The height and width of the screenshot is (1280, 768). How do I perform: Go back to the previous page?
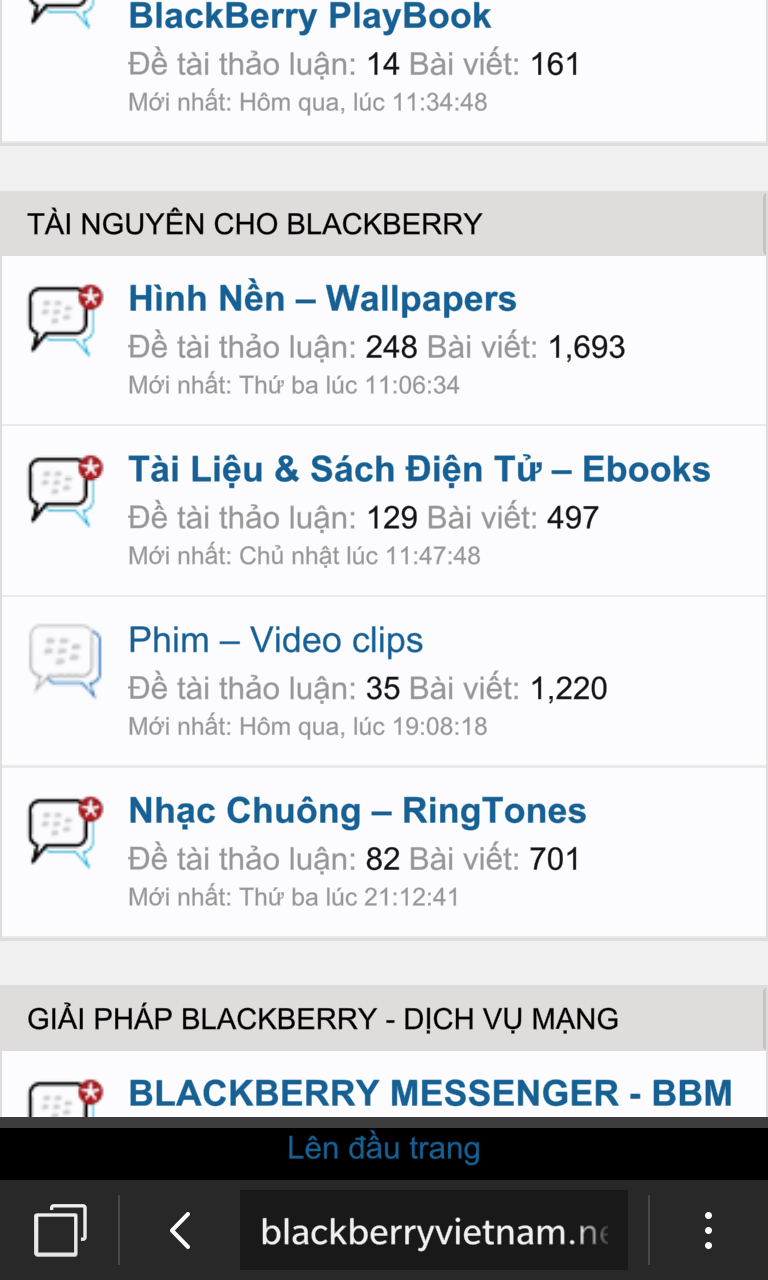pyautogui.click(x=180, y=1231)
